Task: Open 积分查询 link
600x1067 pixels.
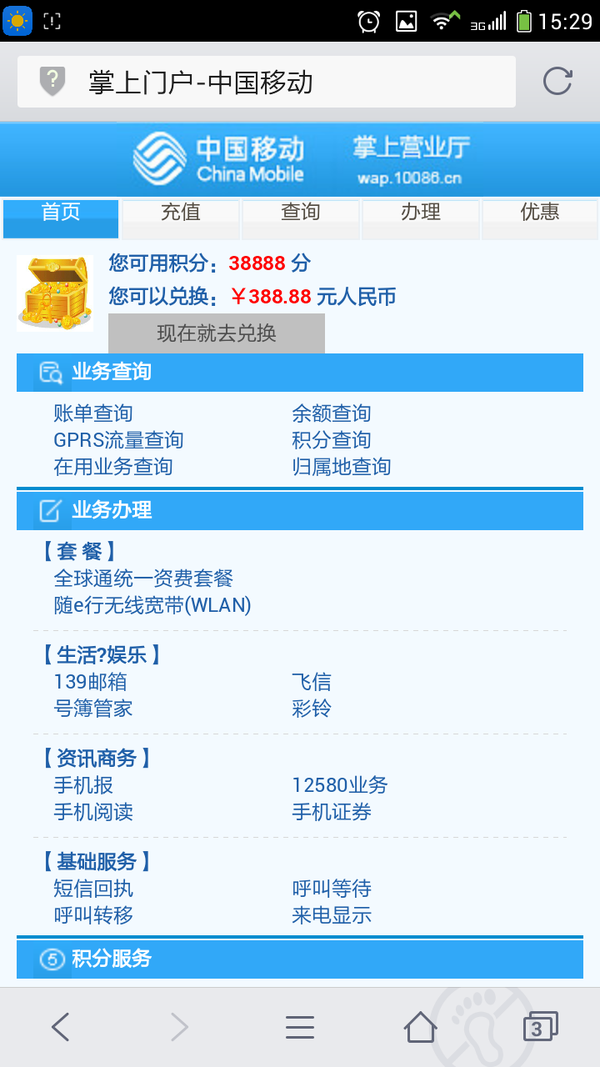Action: pyautogui.click(x=331, y=440)
